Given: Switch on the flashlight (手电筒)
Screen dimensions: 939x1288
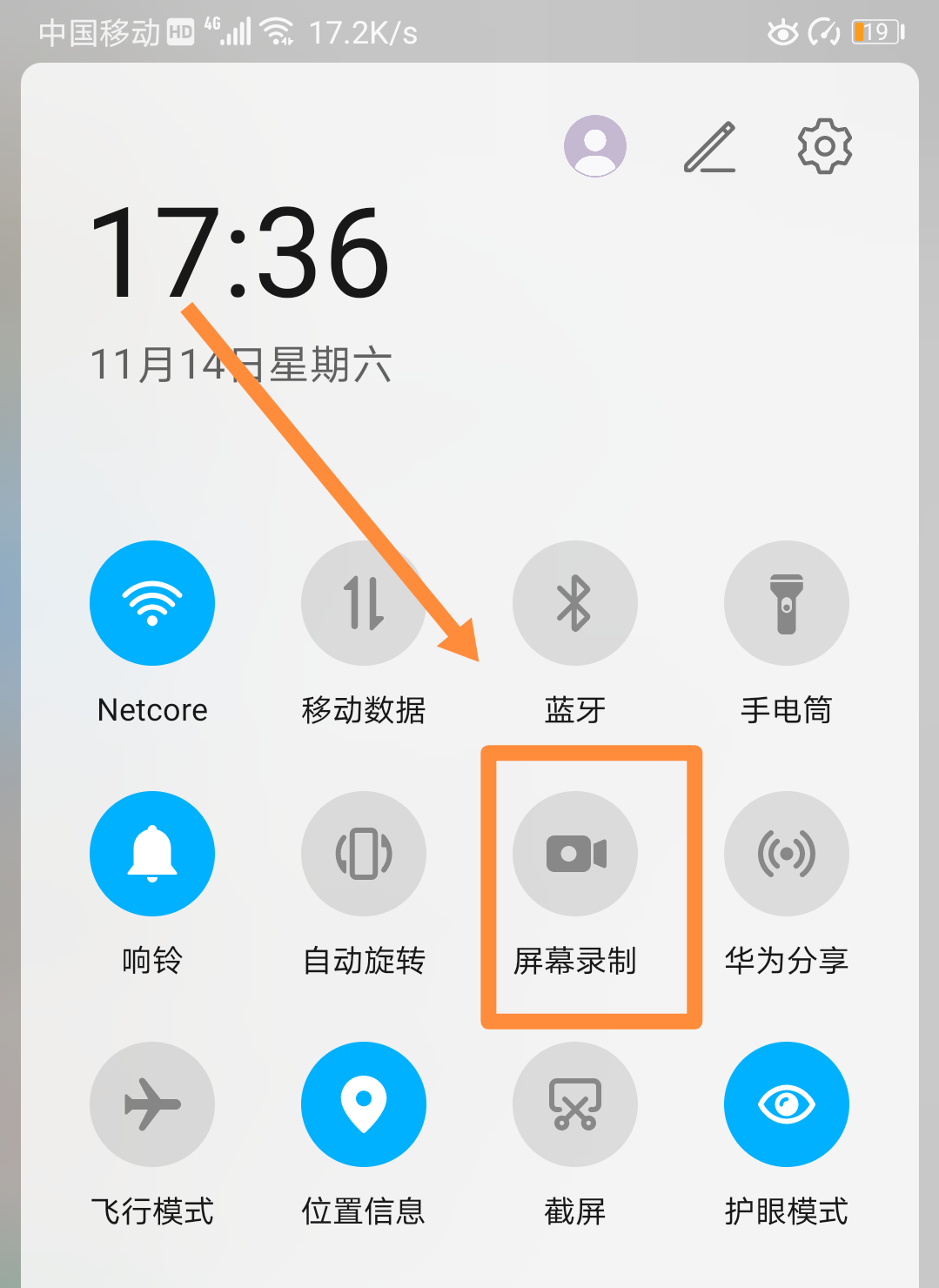Looking at the screenshot, I should tap(786, 603).
